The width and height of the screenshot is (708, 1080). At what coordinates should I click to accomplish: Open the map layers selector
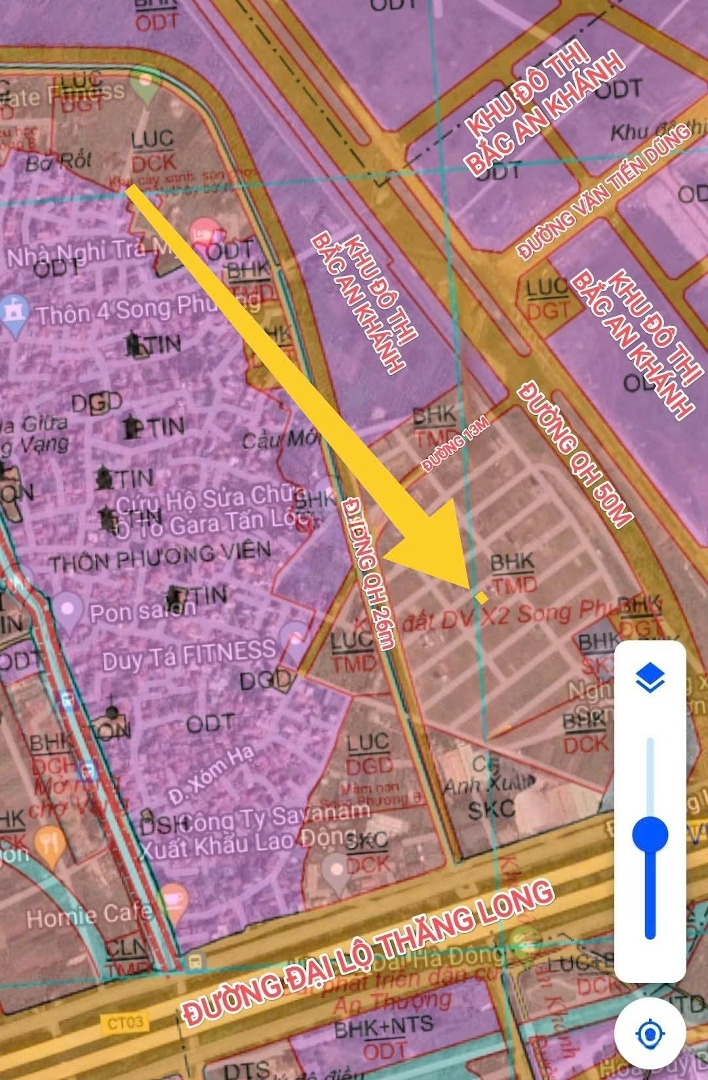pyautogui.click(x=650, y=681)
